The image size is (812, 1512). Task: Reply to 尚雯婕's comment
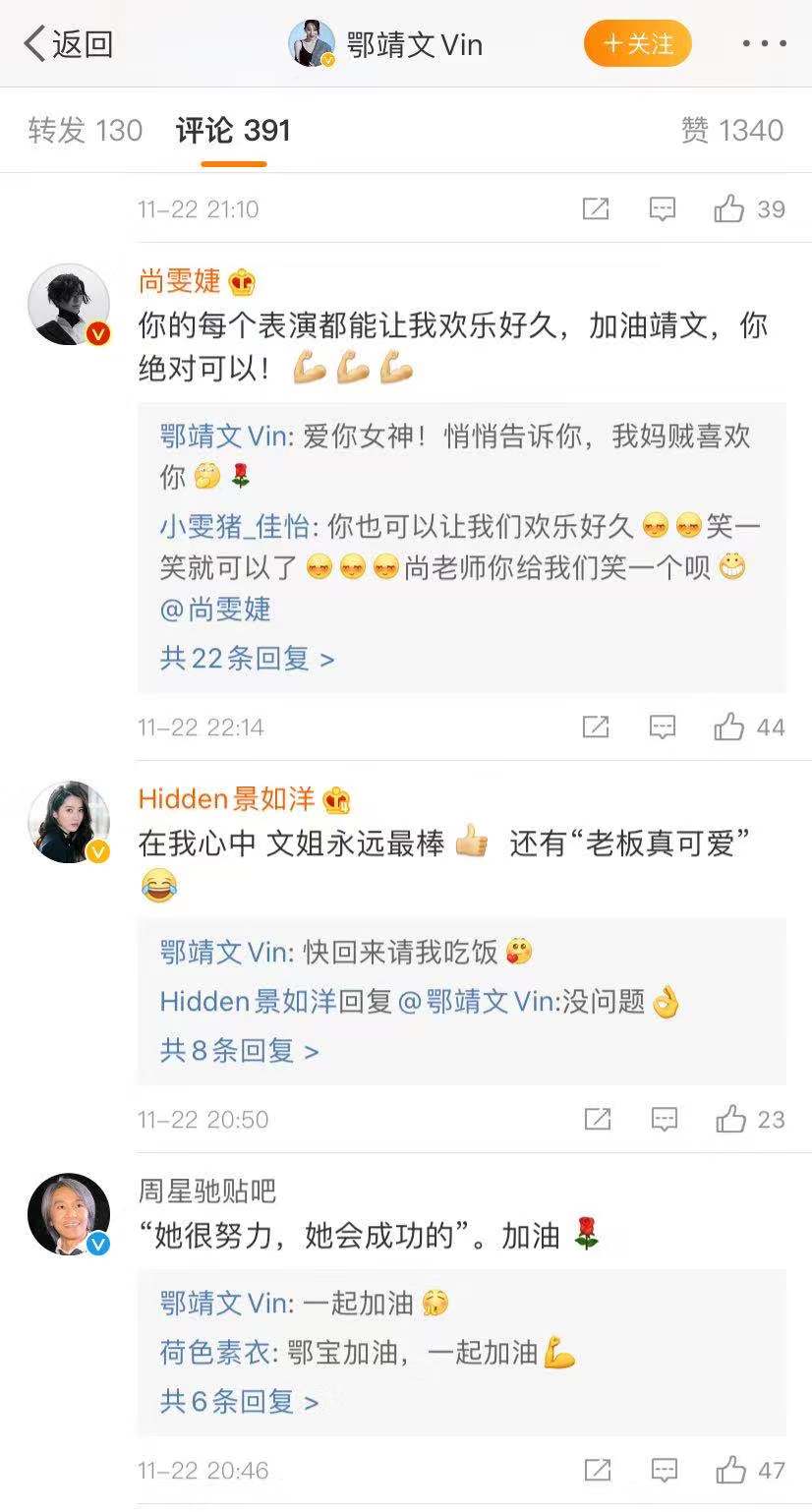[x=663, y=727]
